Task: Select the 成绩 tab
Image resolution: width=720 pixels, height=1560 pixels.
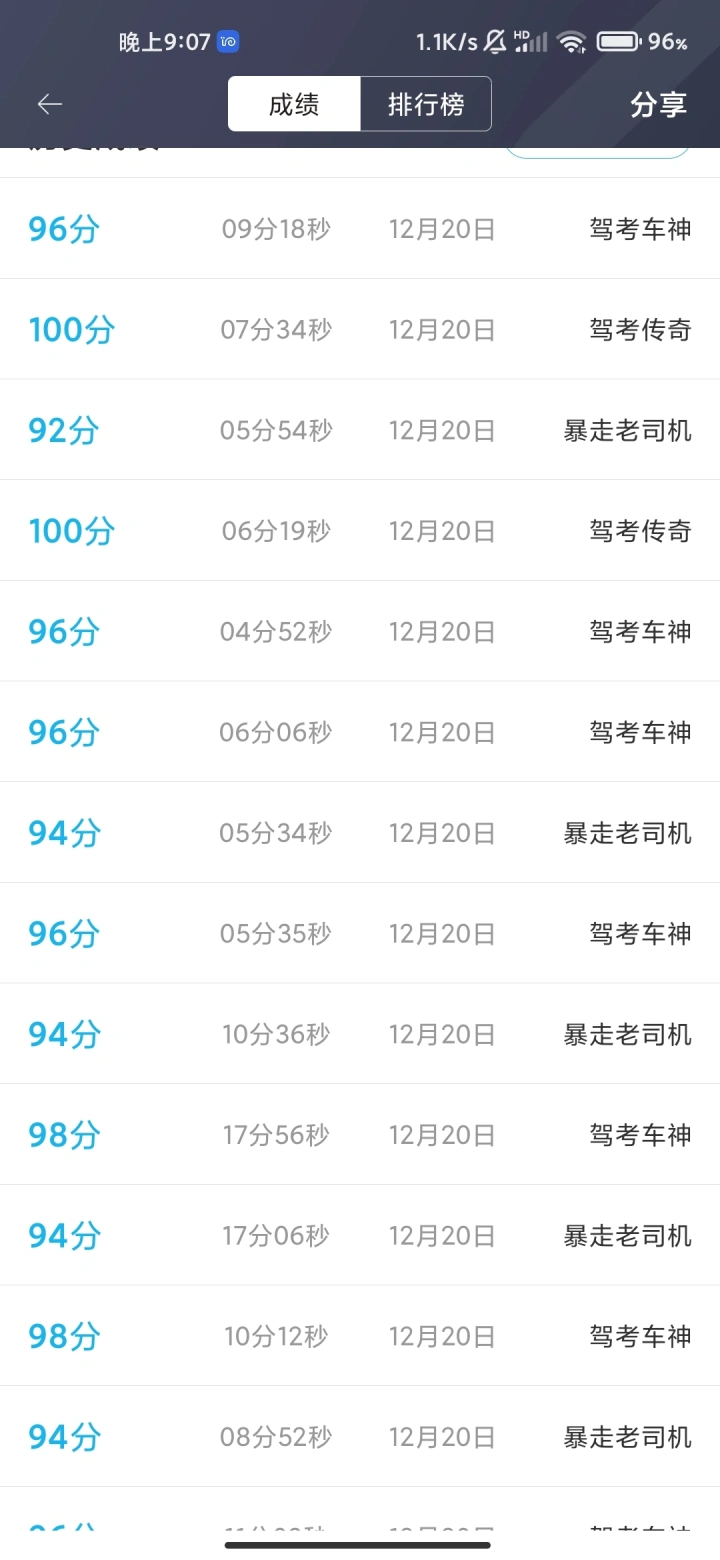Action: (294, 104)
